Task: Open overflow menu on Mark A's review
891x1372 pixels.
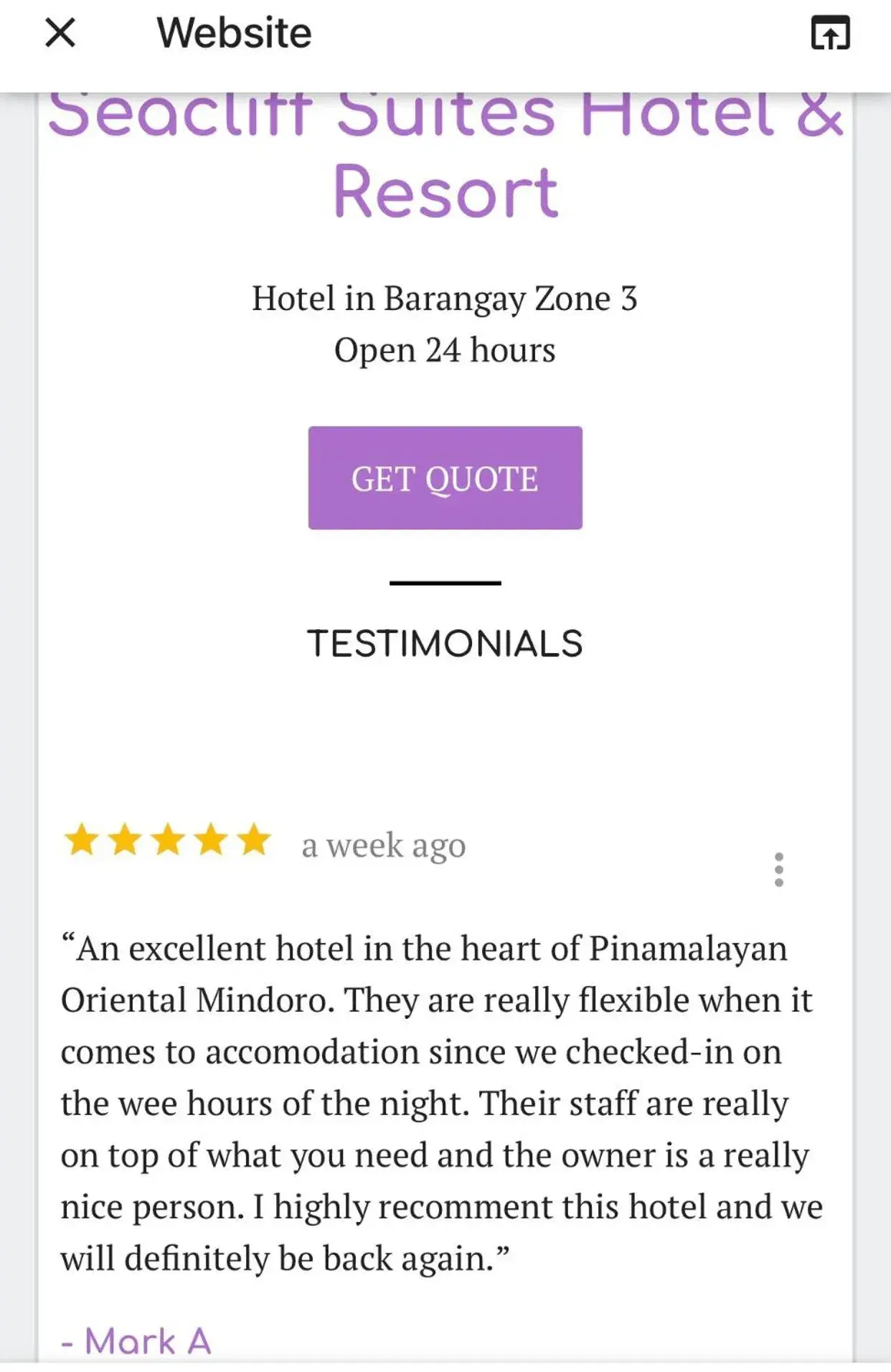Action: (778, 870)
